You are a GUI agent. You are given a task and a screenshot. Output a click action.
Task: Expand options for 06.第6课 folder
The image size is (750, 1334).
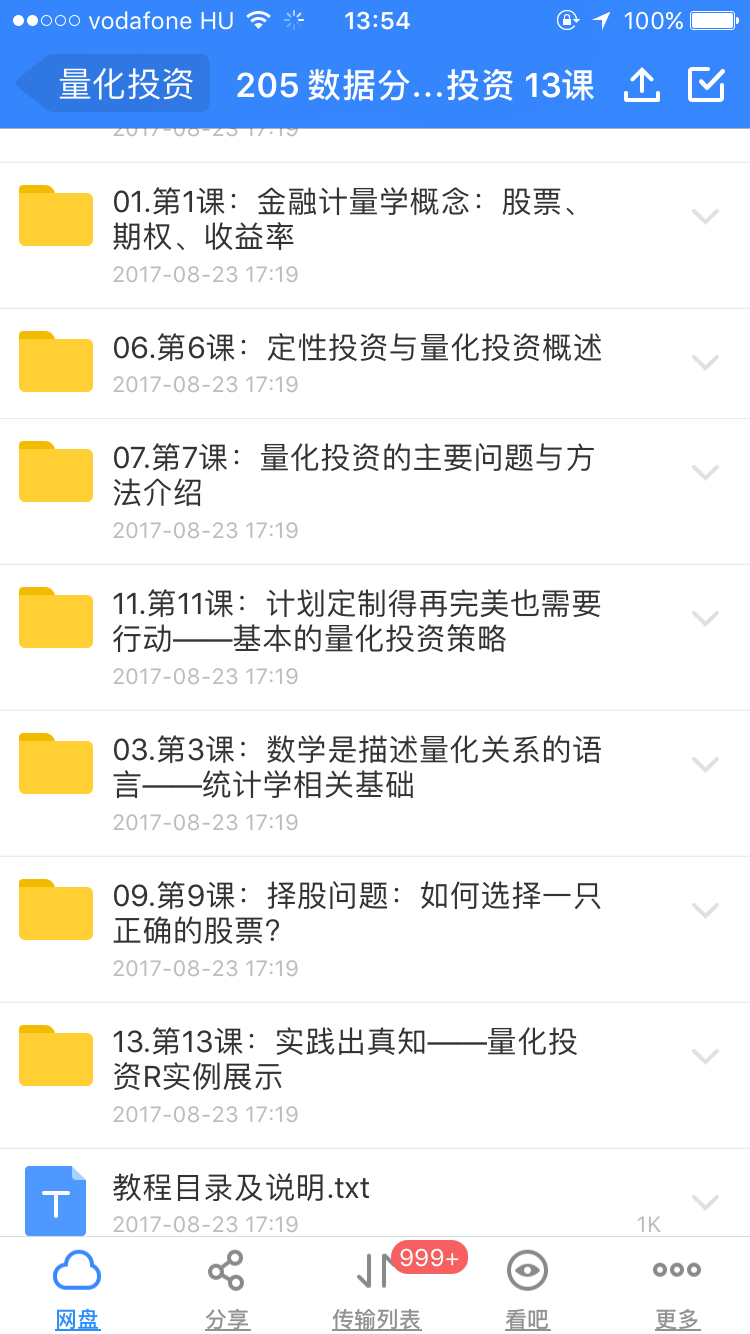[x=705, y=363]
